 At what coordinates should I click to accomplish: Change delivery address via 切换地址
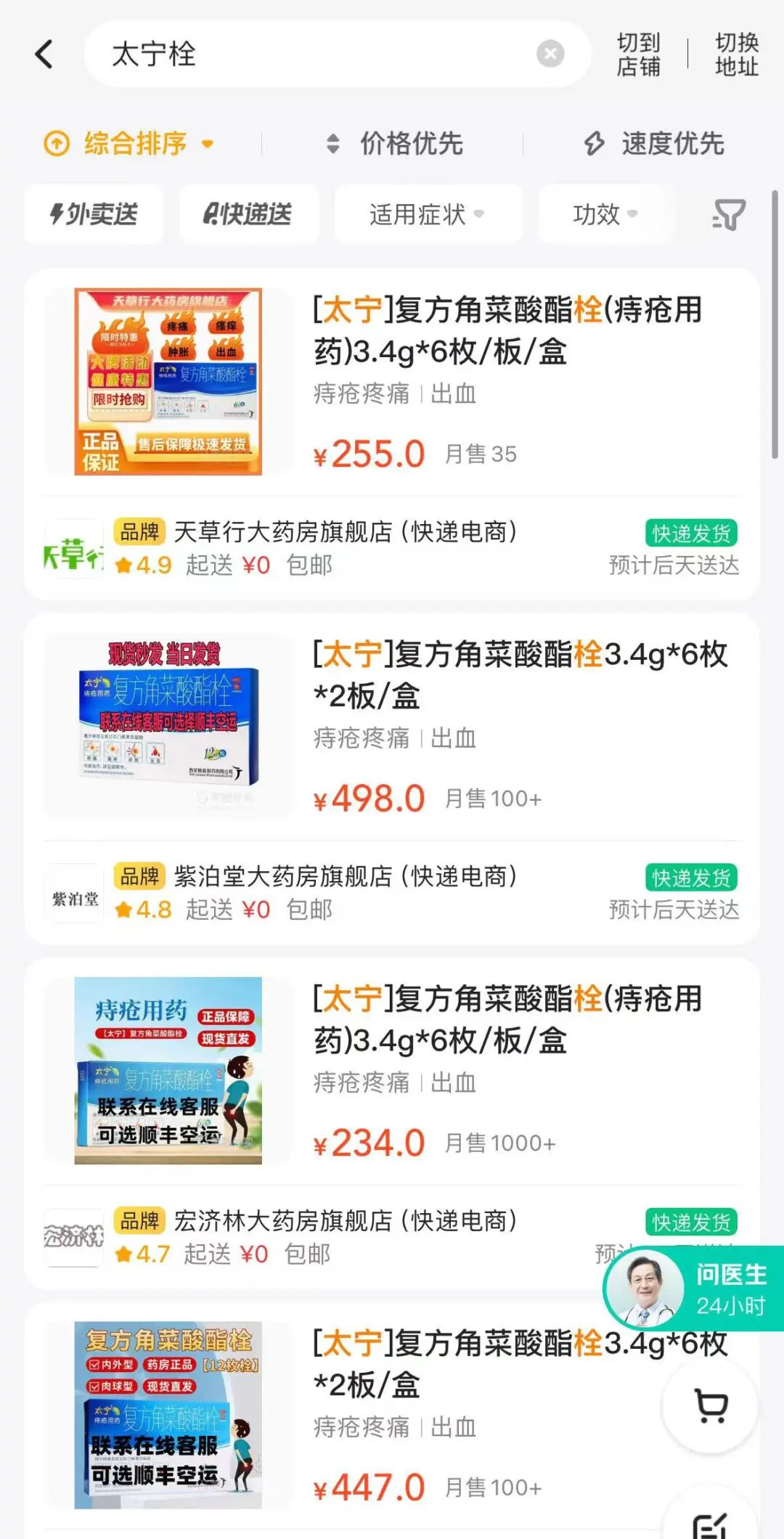pyautogui.click(x=736, y=54)
